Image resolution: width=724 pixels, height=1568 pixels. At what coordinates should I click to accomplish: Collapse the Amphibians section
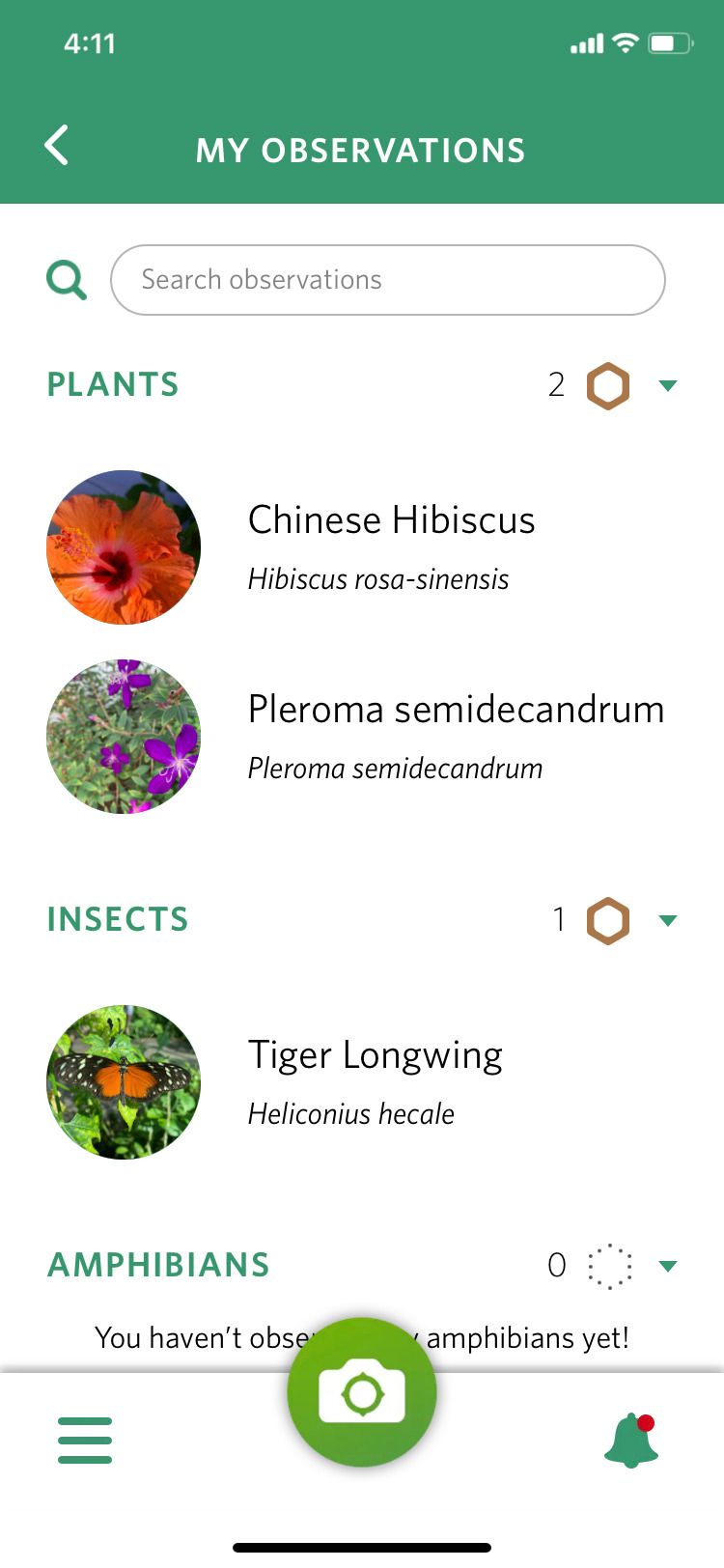(x=667, y=1266)
